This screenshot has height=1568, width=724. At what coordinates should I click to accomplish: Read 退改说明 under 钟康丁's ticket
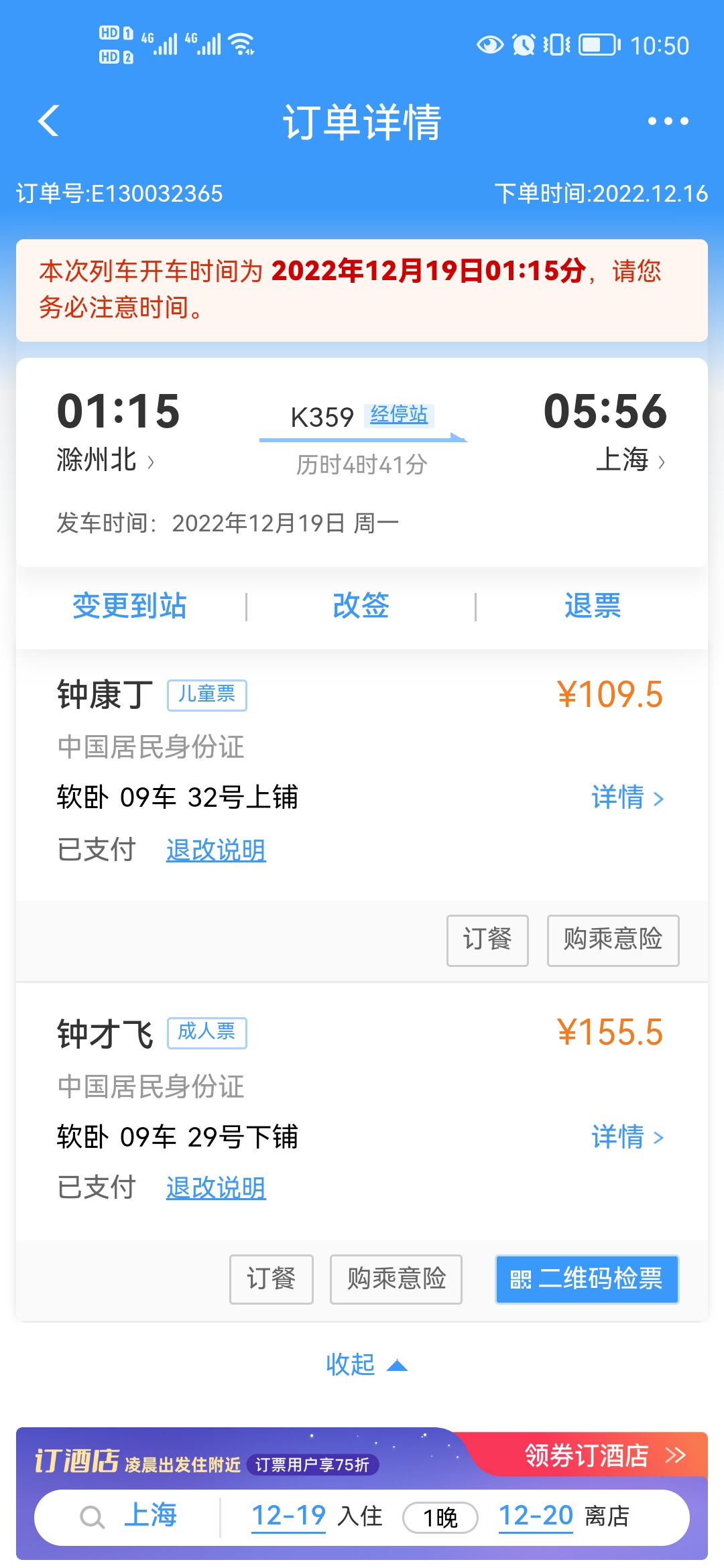pyautogui.click(x=216, y=850)
